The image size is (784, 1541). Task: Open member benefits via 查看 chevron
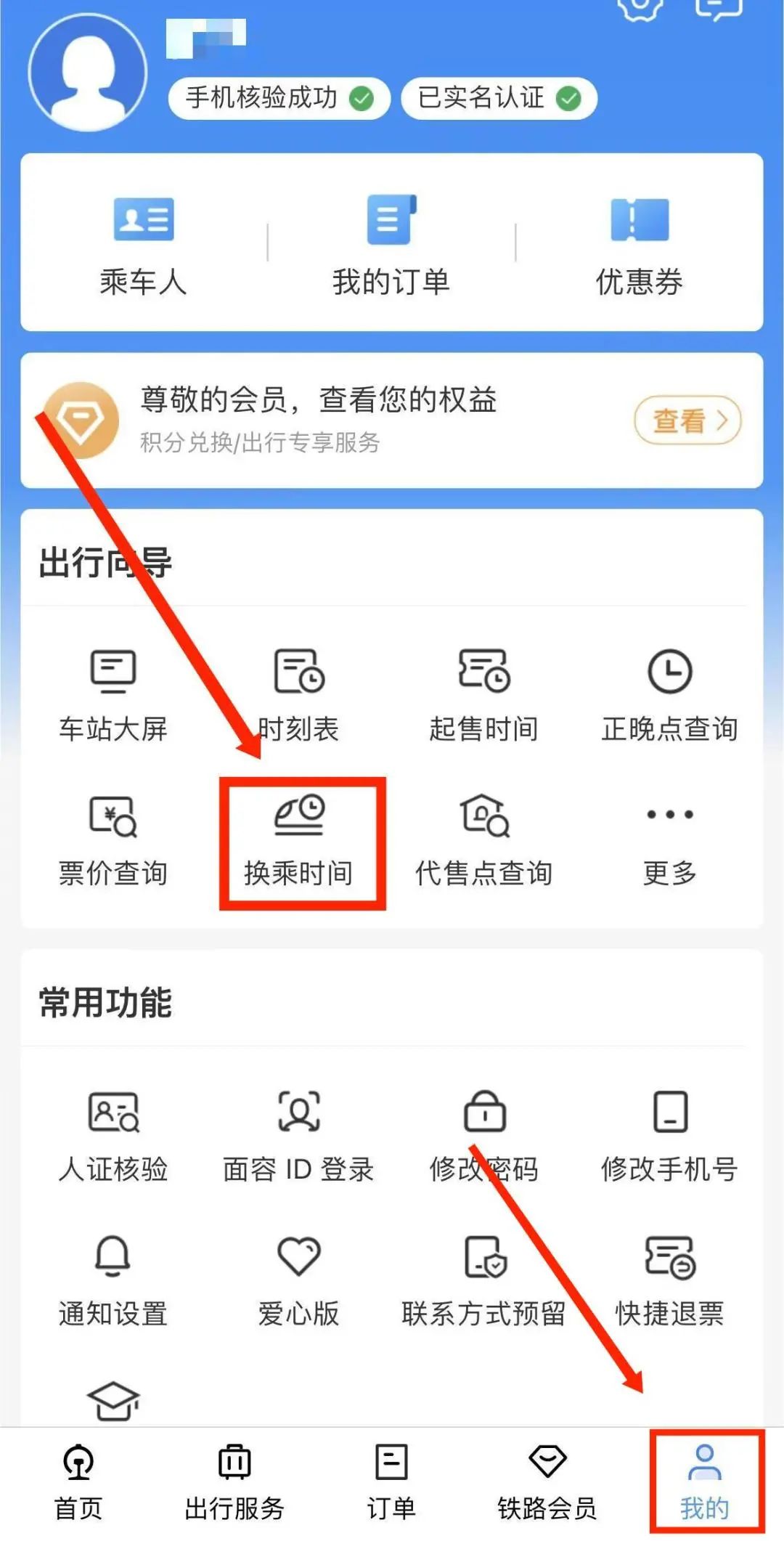(687, 421)
